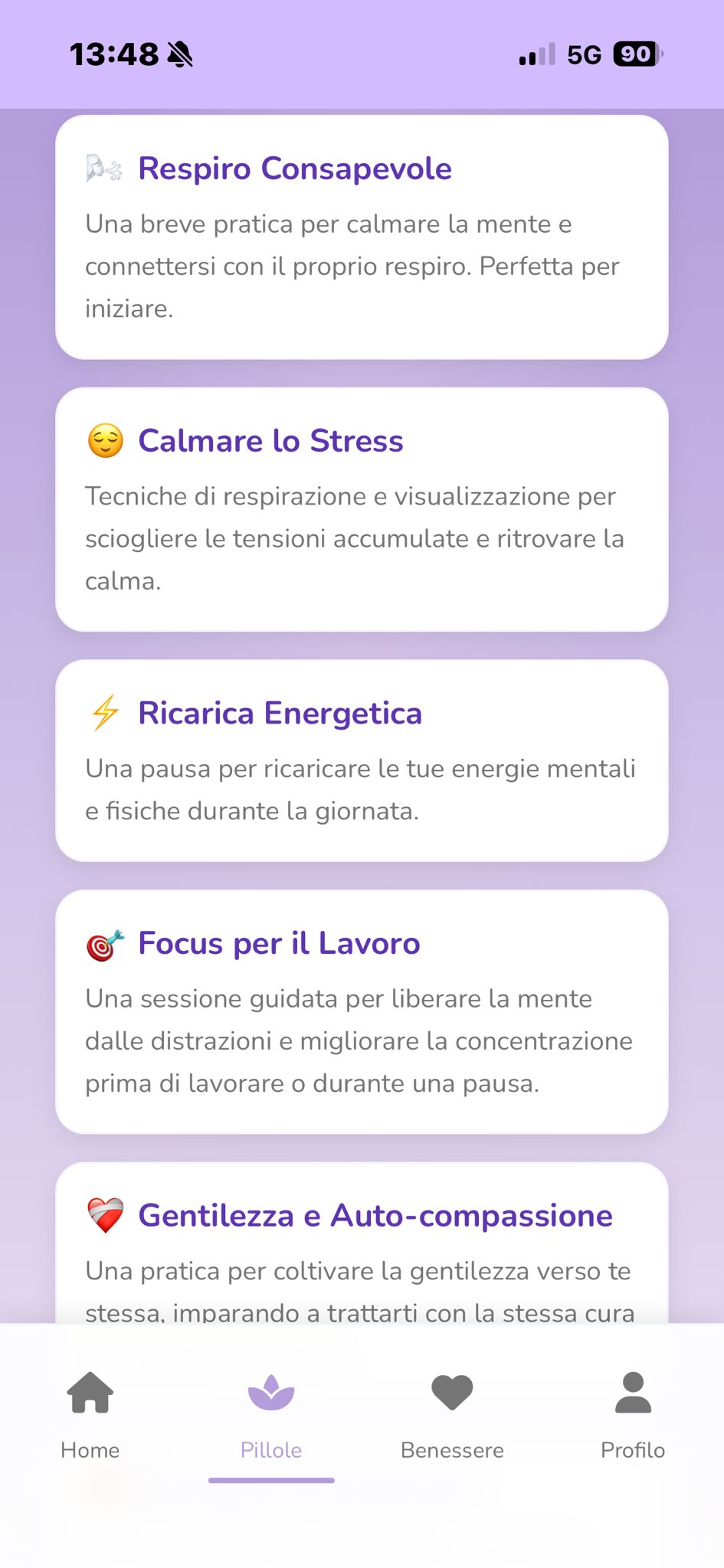Open Benessere via the heart icon
Image resolution: width=724 pixels, height=1568 pixels.
(x=452, y=1393)
